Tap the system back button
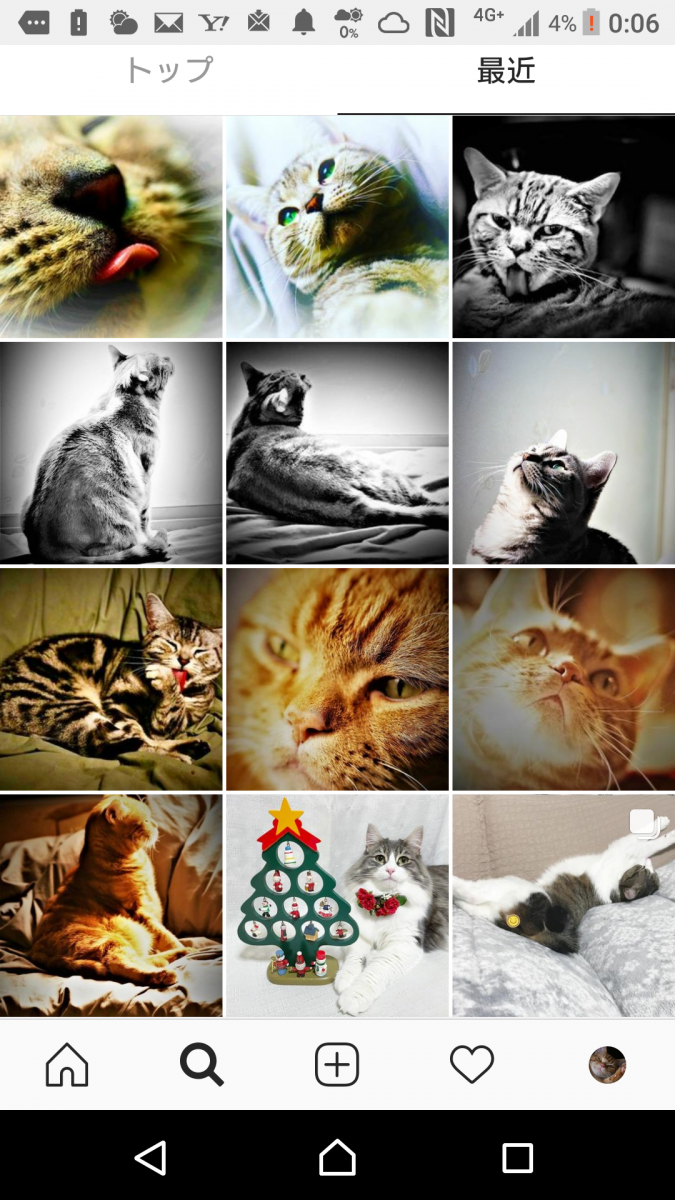675x1200 pixels. [150, 1158]
